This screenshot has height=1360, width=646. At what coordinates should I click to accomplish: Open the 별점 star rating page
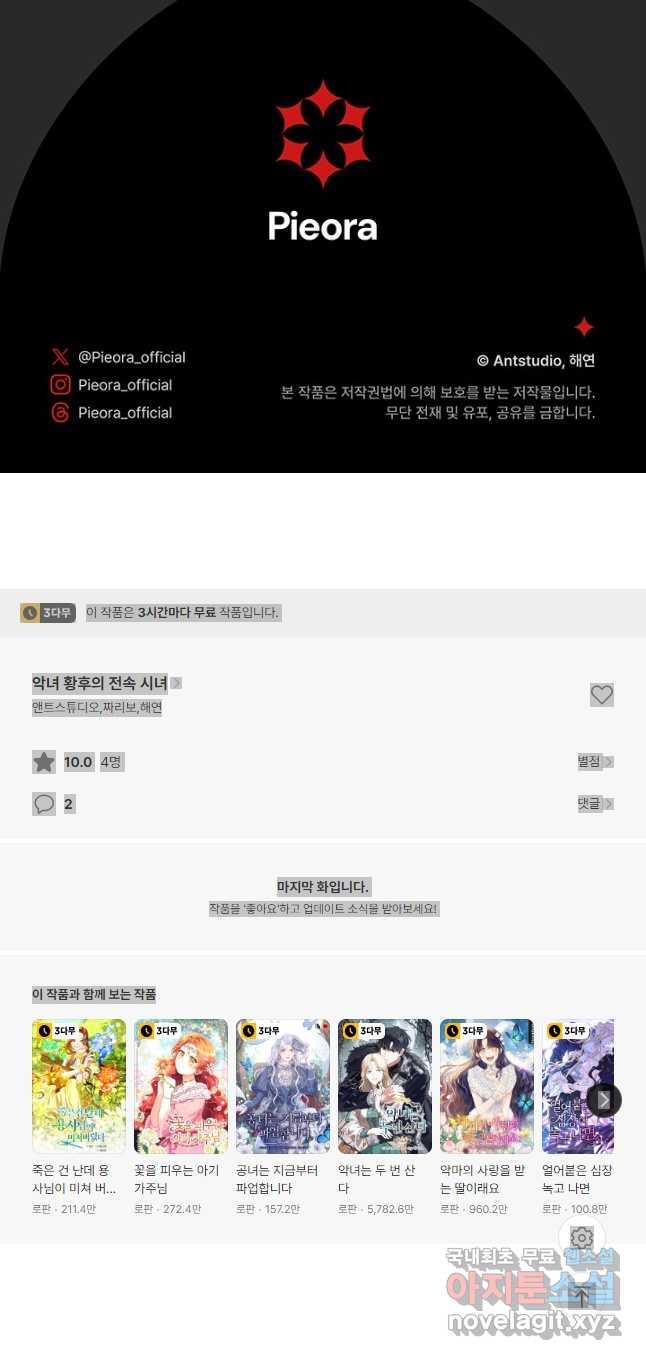point(594,762)
